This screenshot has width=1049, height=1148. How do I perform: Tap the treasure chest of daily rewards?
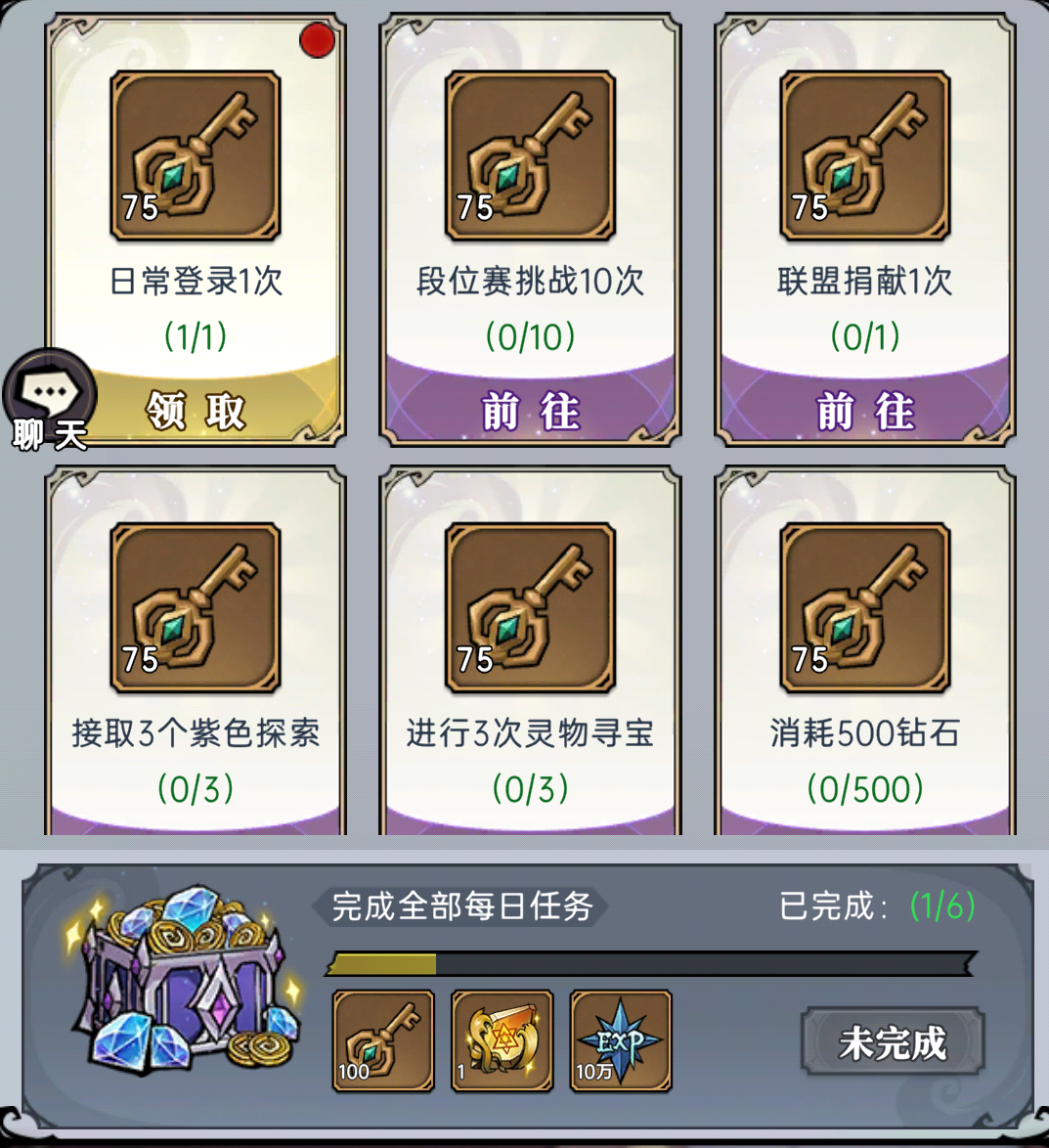pos(186,978)
